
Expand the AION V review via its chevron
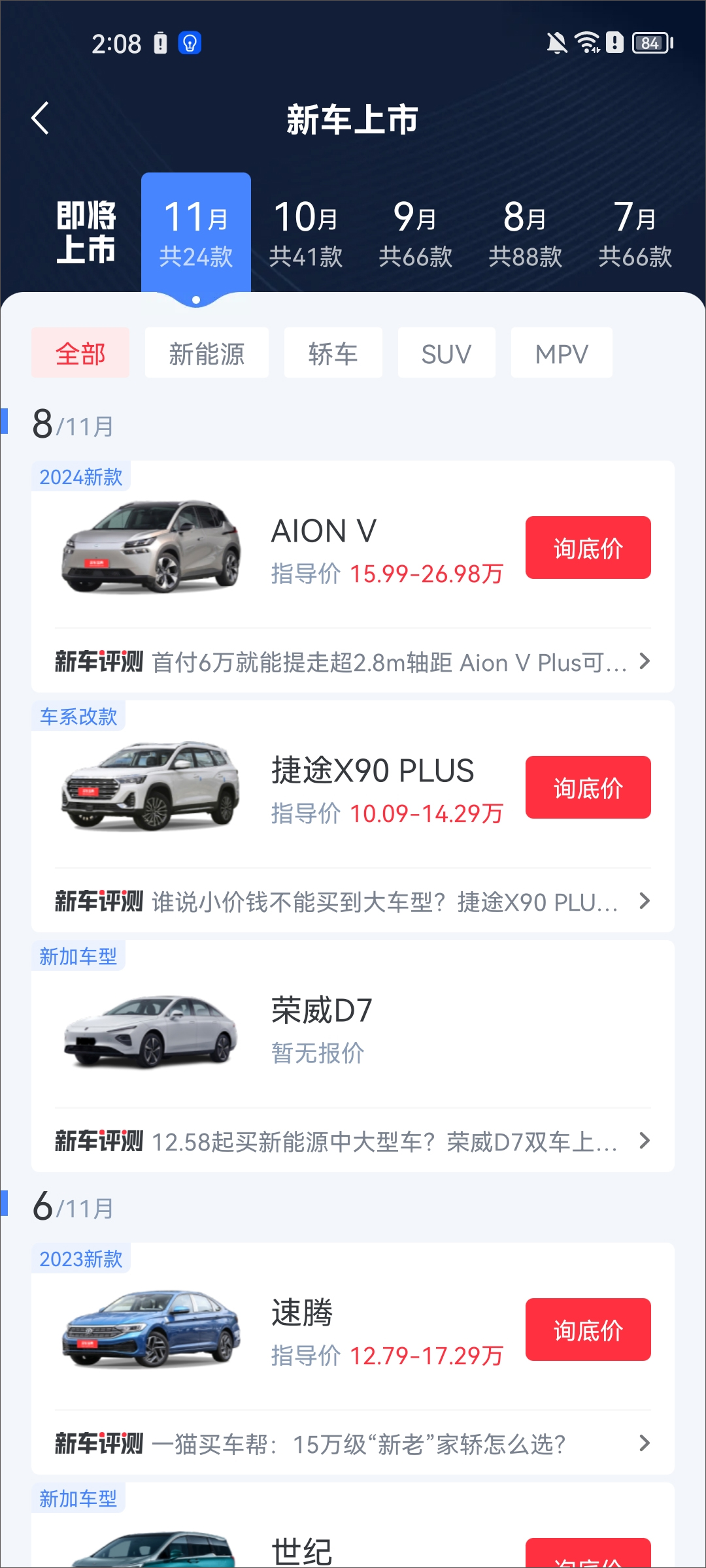(x=645, y=662)
